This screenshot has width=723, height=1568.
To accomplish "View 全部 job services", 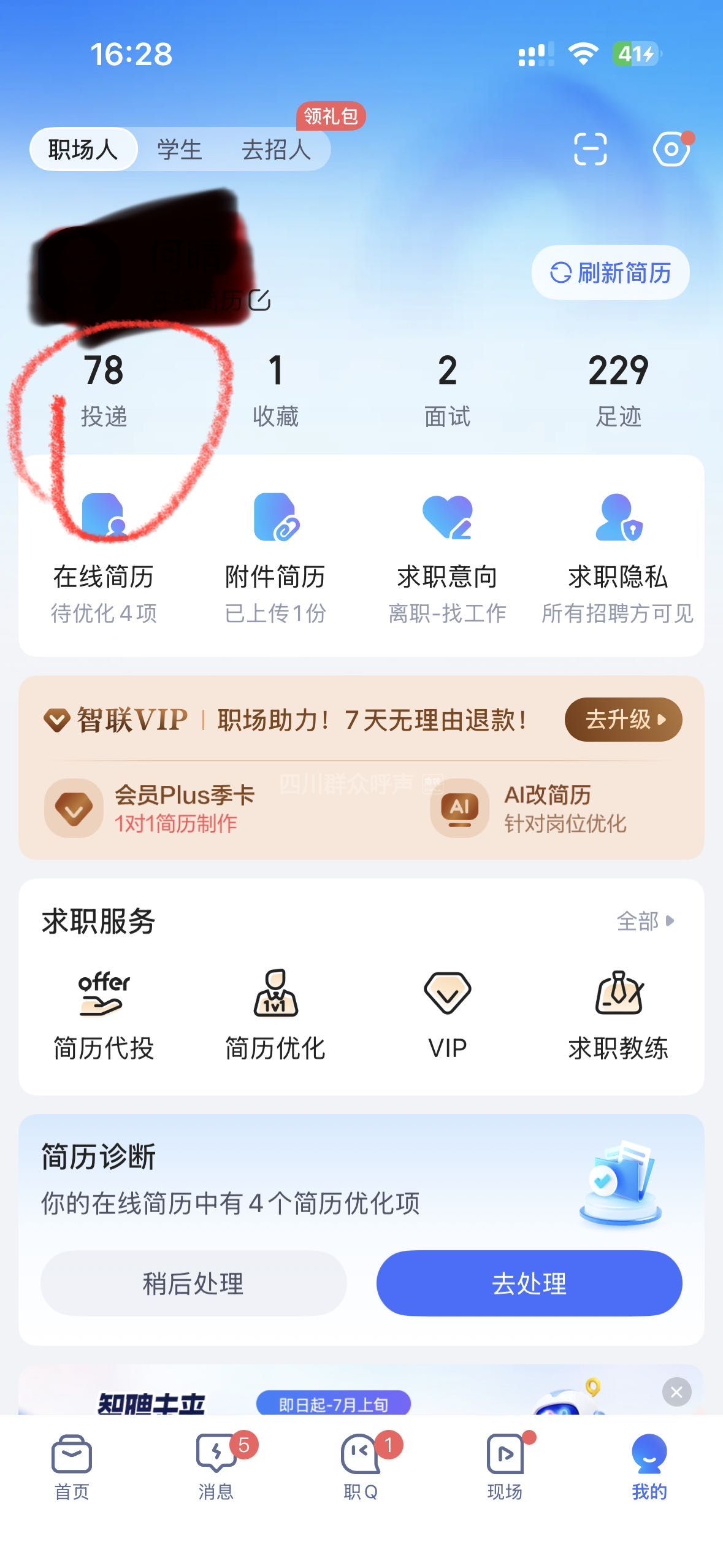I will pyautogui.click(x=645, y=921).
